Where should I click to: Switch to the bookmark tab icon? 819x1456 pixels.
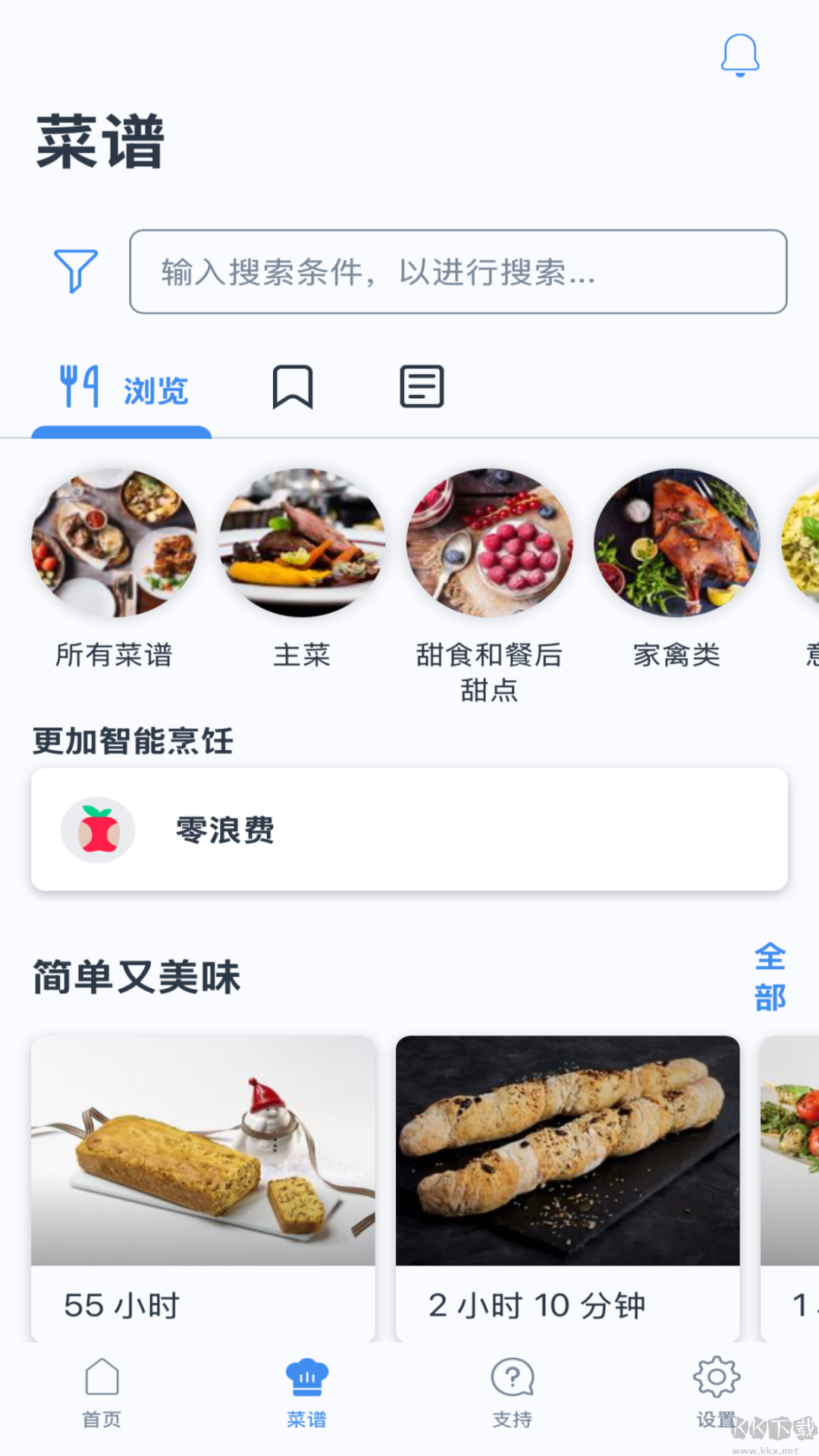(x=293, y=386)
